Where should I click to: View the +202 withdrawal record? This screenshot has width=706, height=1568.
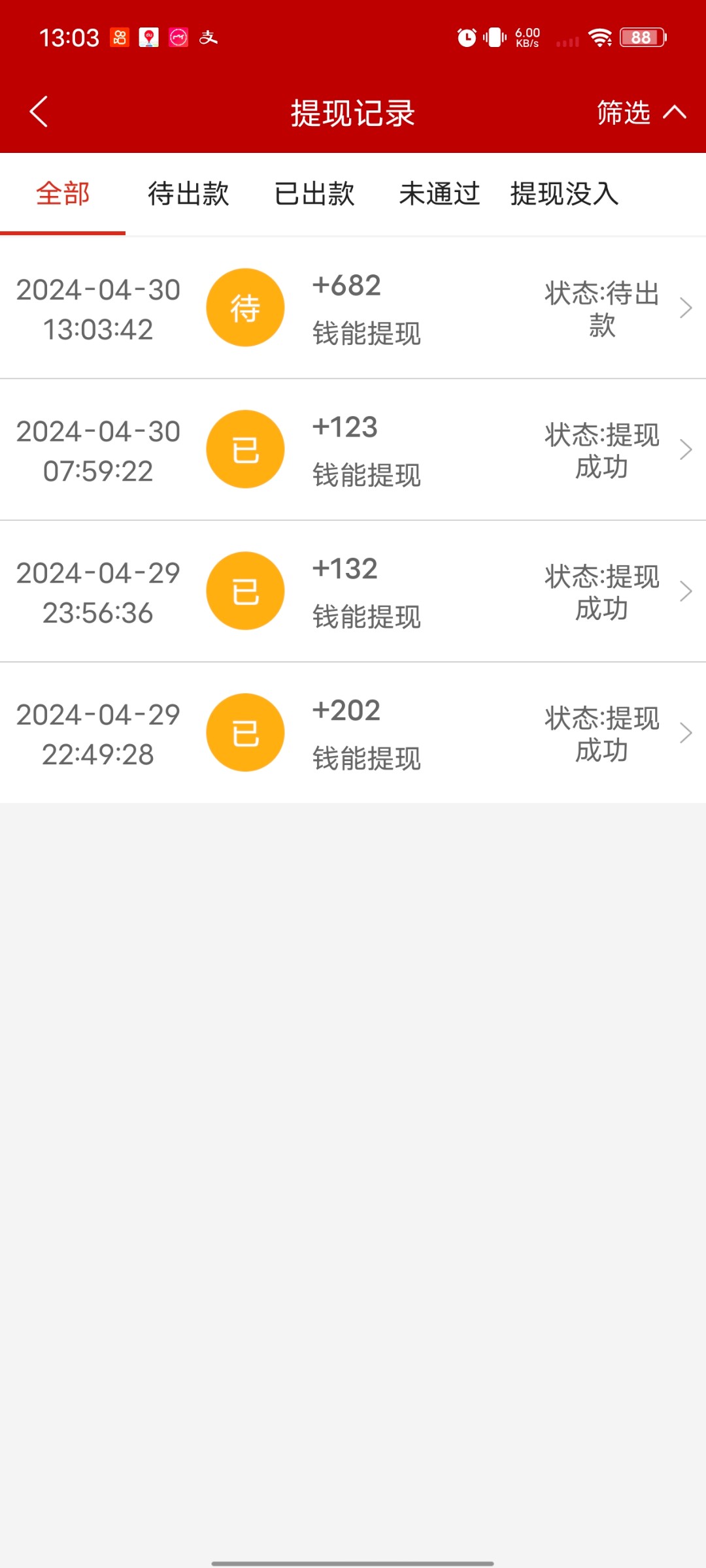pos(353,733)
